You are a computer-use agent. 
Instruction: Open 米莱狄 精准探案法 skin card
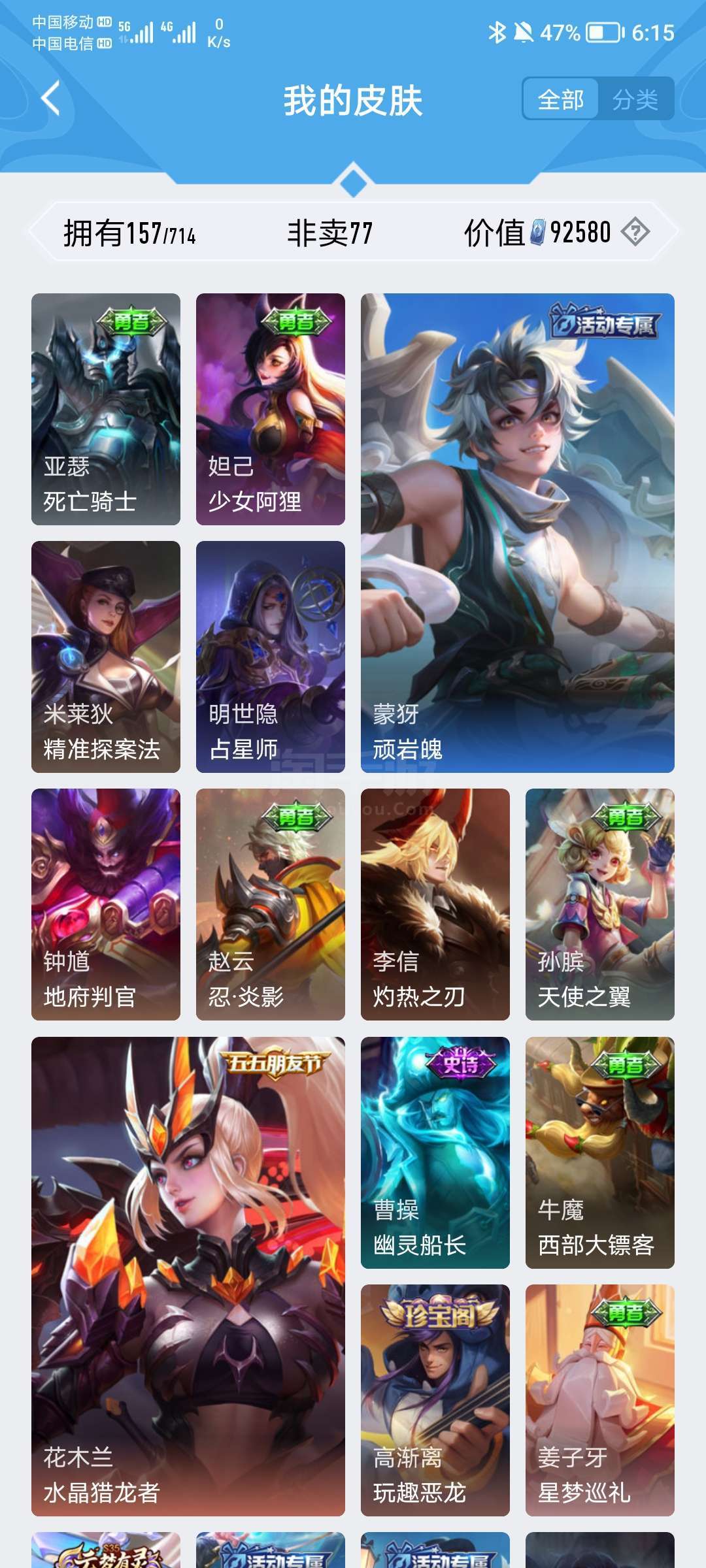coord(106,657)
